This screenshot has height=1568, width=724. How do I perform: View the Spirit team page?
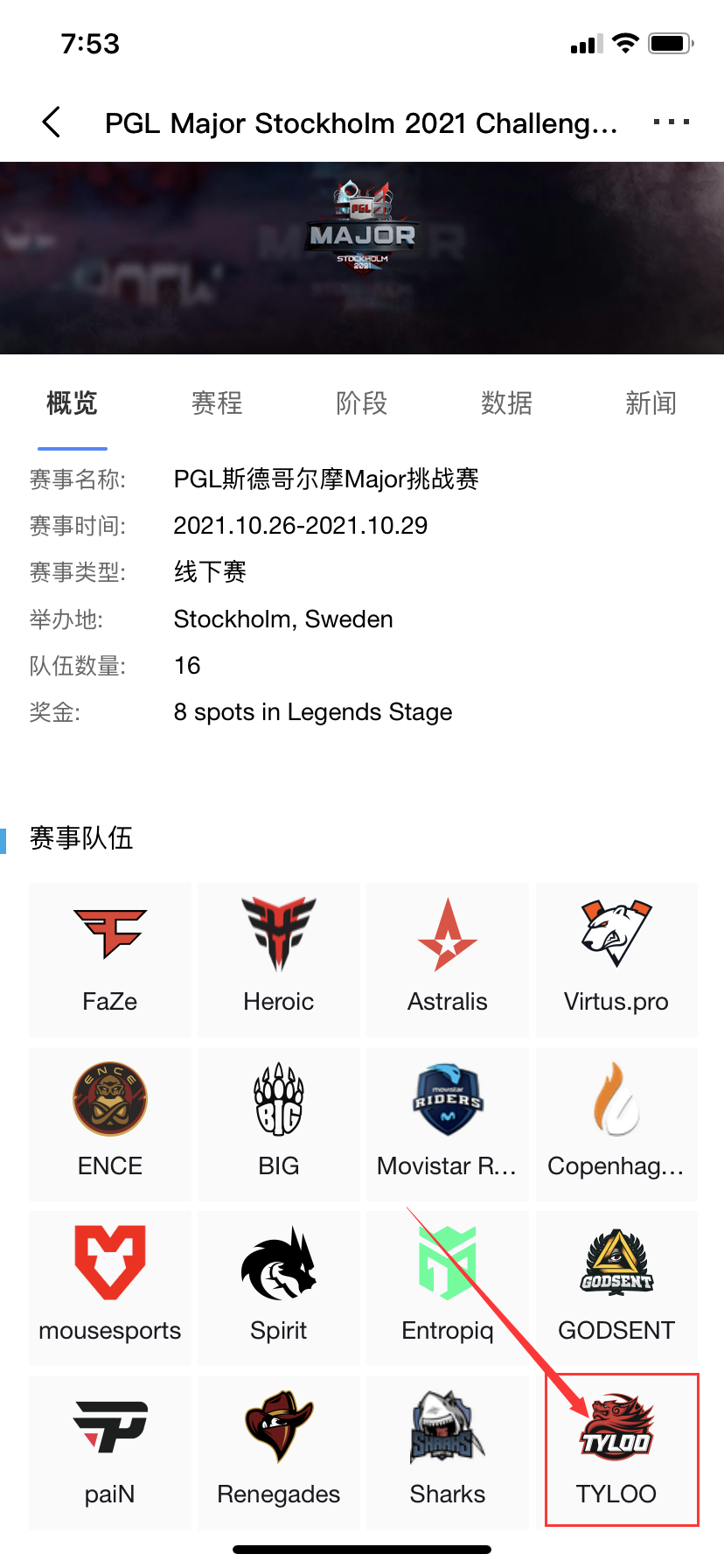(279, 1288)
